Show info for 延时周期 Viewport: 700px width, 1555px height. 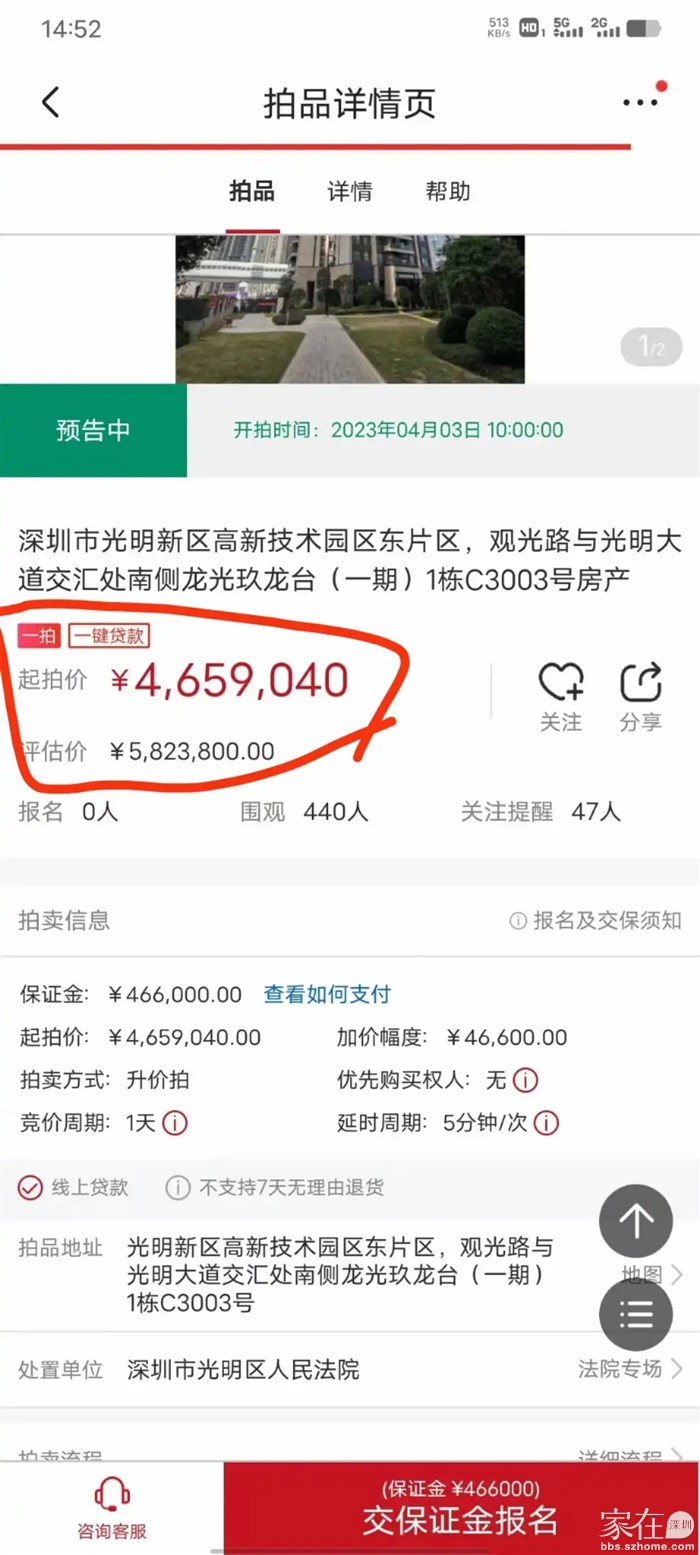(546, 1123)
